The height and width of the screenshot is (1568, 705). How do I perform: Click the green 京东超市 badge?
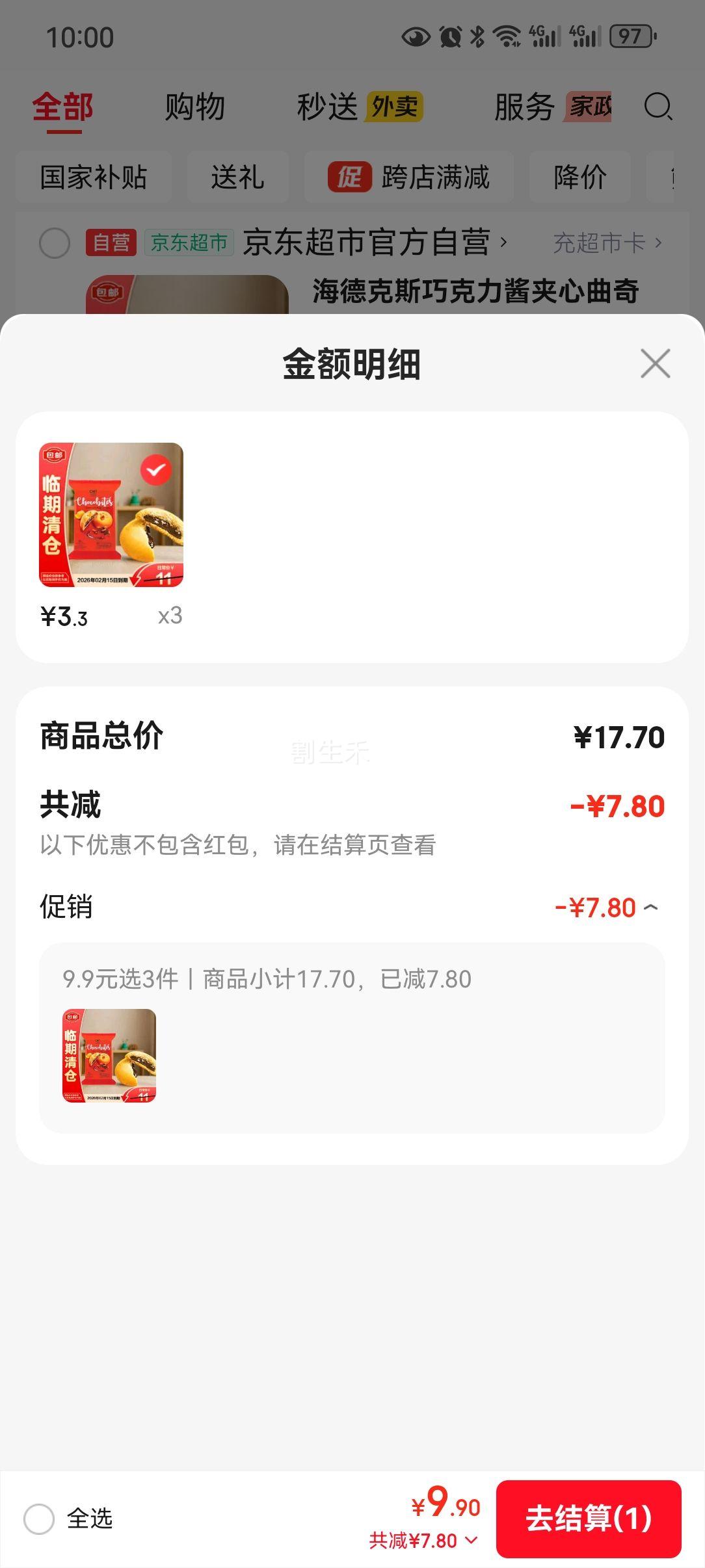pyautogui.click(x=189, y=241)
